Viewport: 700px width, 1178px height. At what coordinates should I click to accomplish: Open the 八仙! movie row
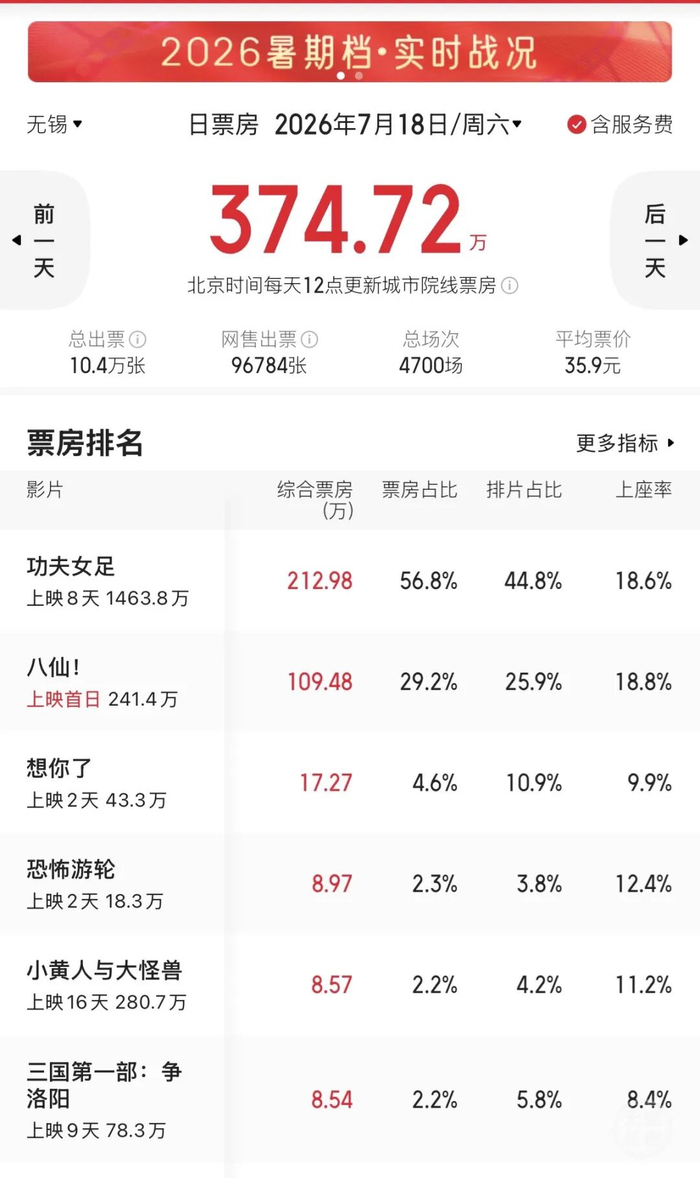click(350, 681)
